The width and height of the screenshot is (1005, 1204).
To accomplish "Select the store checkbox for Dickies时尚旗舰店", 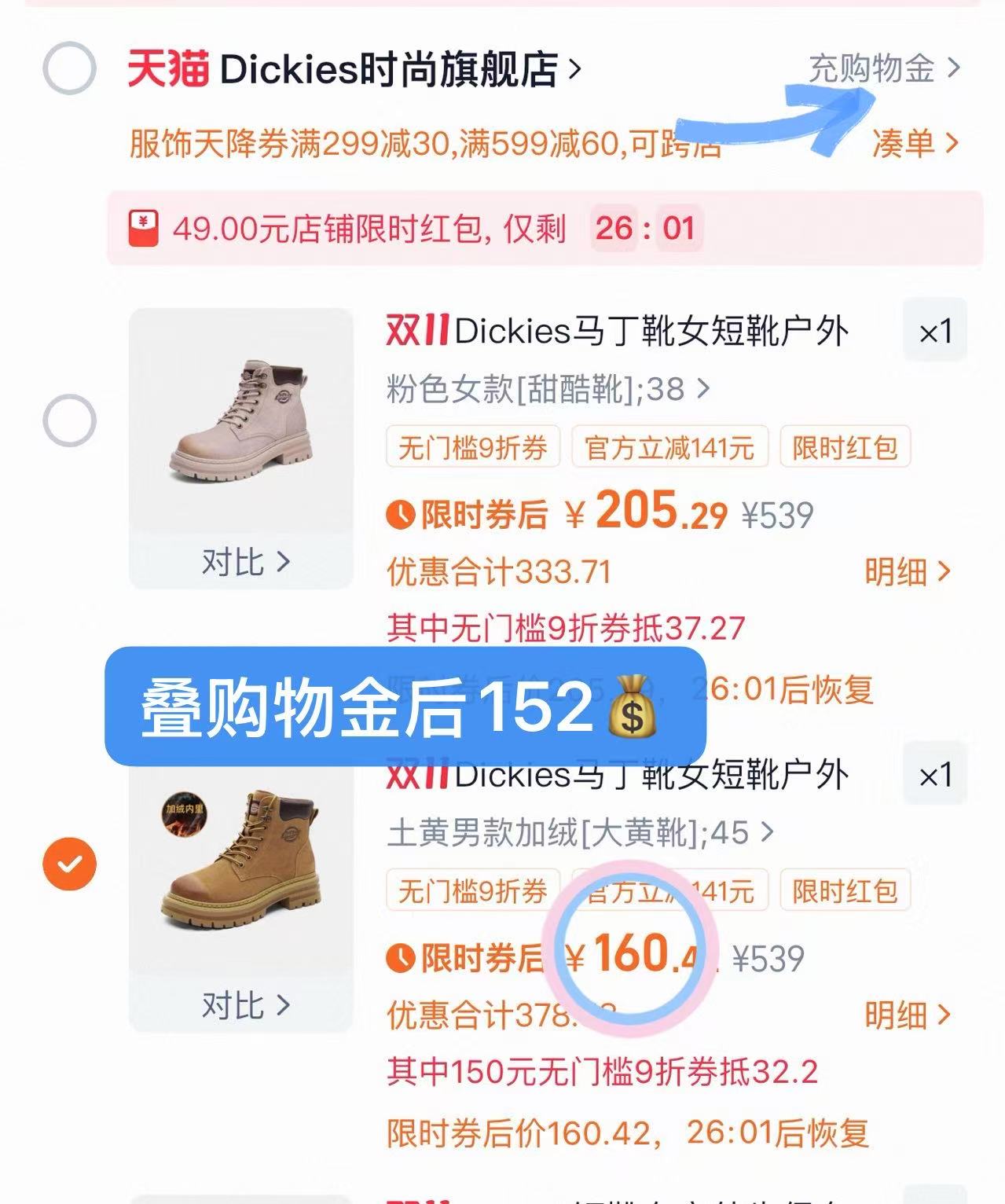I will 68,69.
